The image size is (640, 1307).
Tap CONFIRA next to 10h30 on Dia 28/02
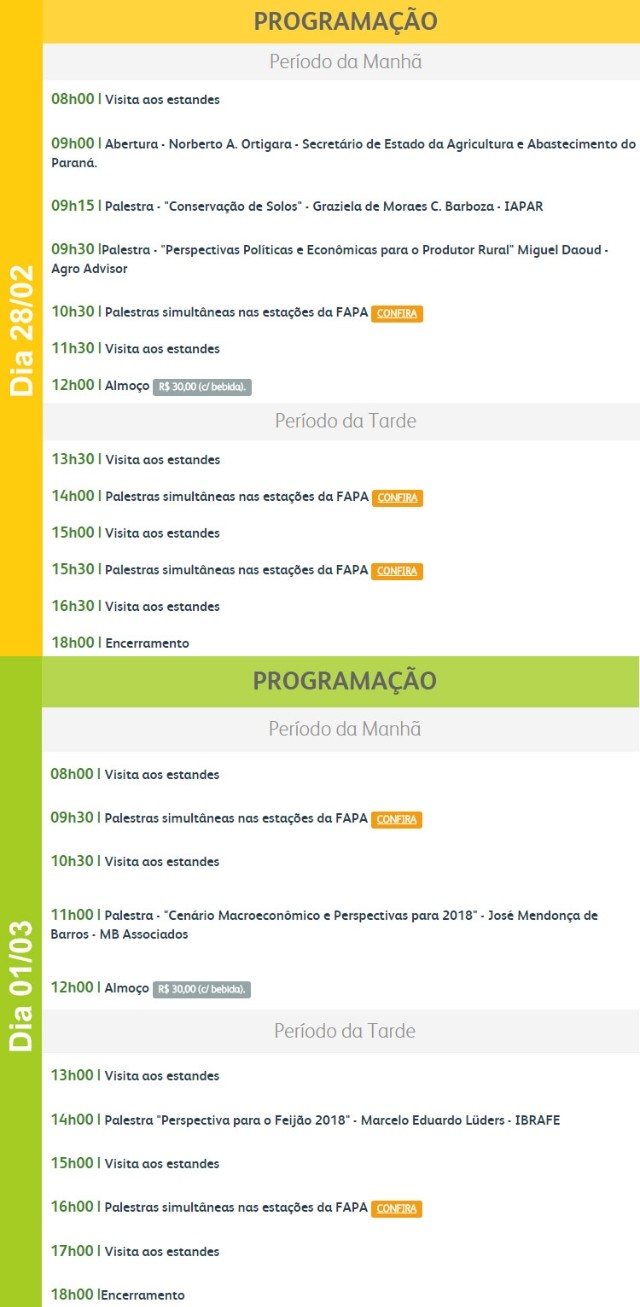[x=397, y=314]
